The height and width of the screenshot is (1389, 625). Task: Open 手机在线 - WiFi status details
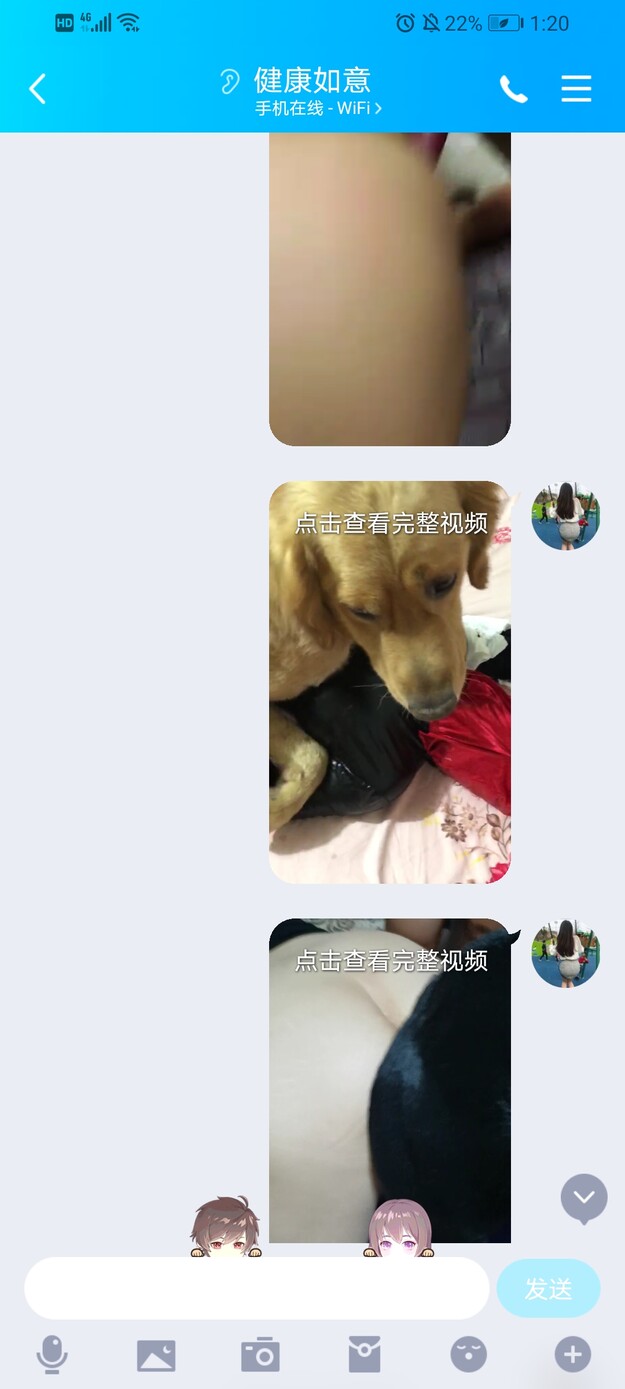(318, 108)
